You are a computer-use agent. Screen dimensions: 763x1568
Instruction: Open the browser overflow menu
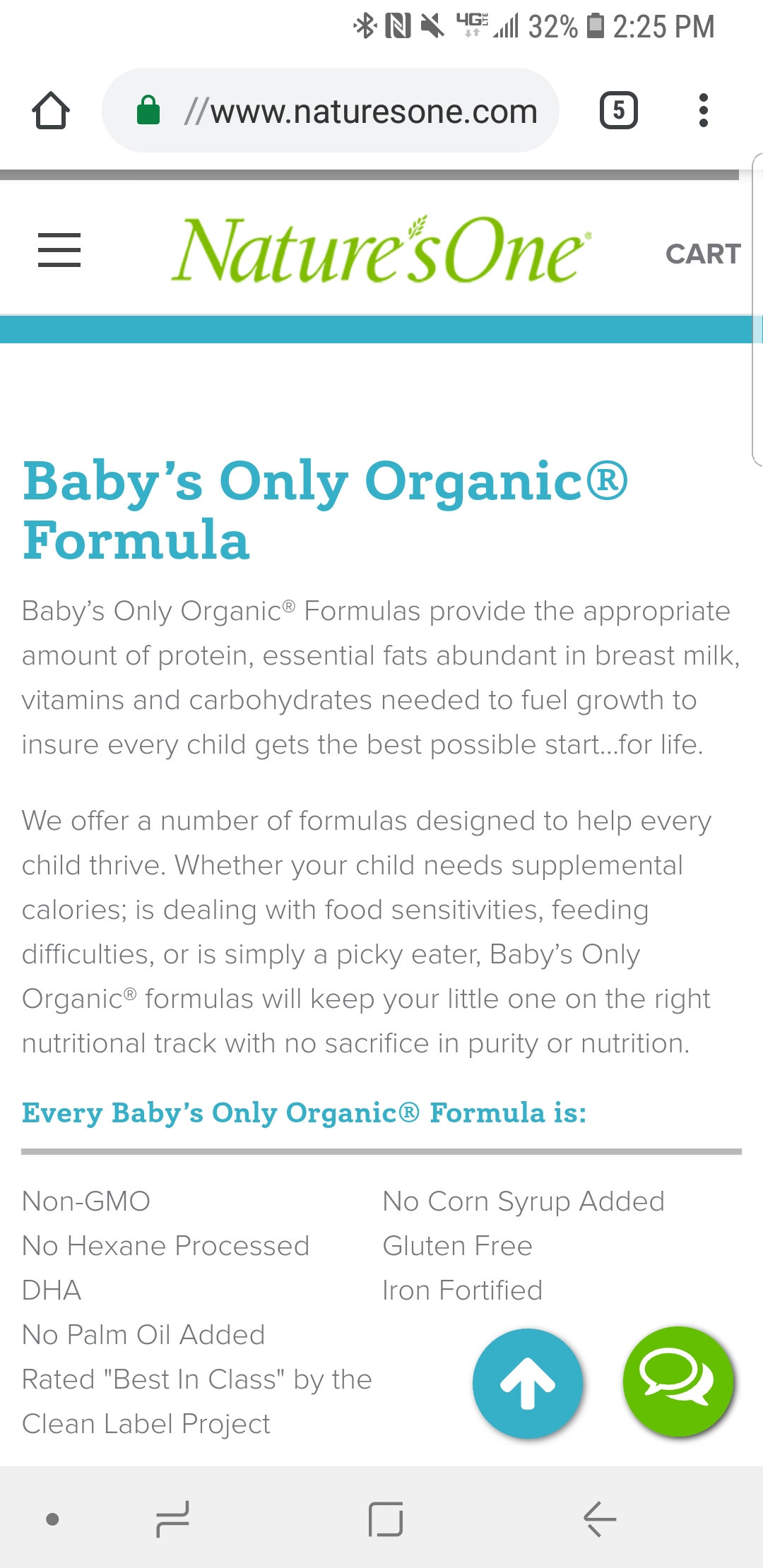tap(702, 111)
